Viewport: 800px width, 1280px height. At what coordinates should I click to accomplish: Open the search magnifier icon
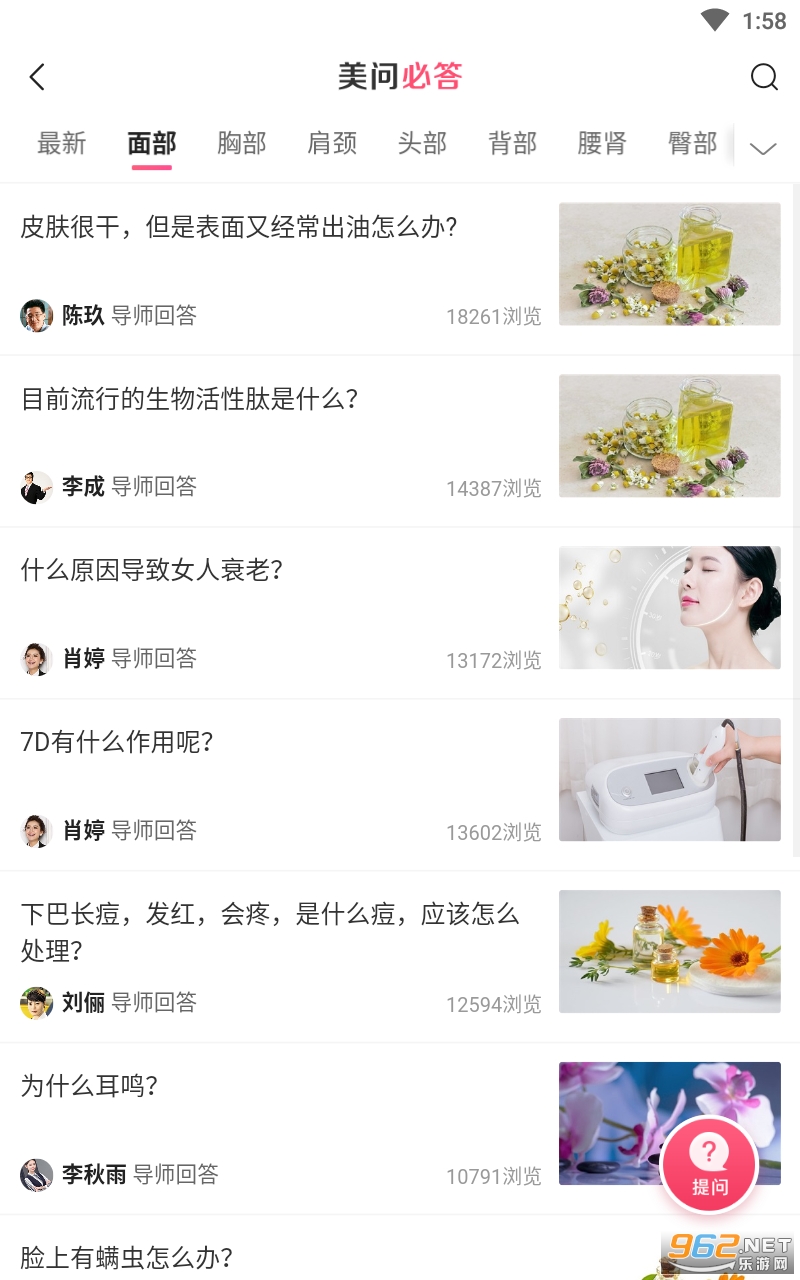click(764, 77)
